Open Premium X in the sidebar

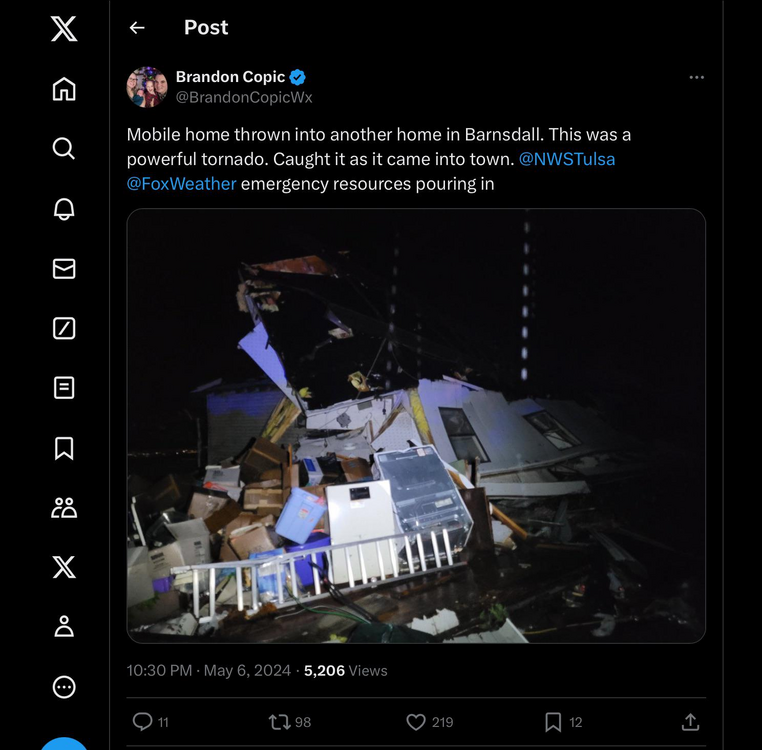pos(64,567)
